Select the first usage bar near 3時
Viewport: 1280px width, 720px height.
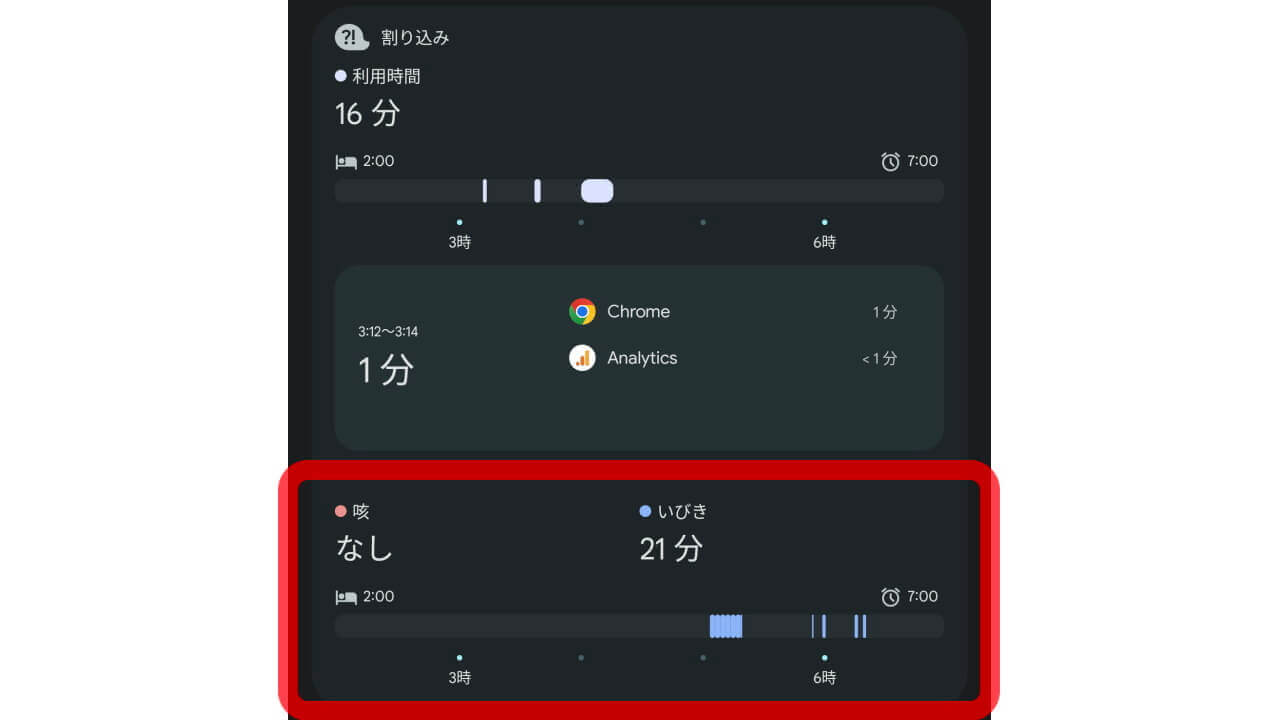[x=485, y=191]
